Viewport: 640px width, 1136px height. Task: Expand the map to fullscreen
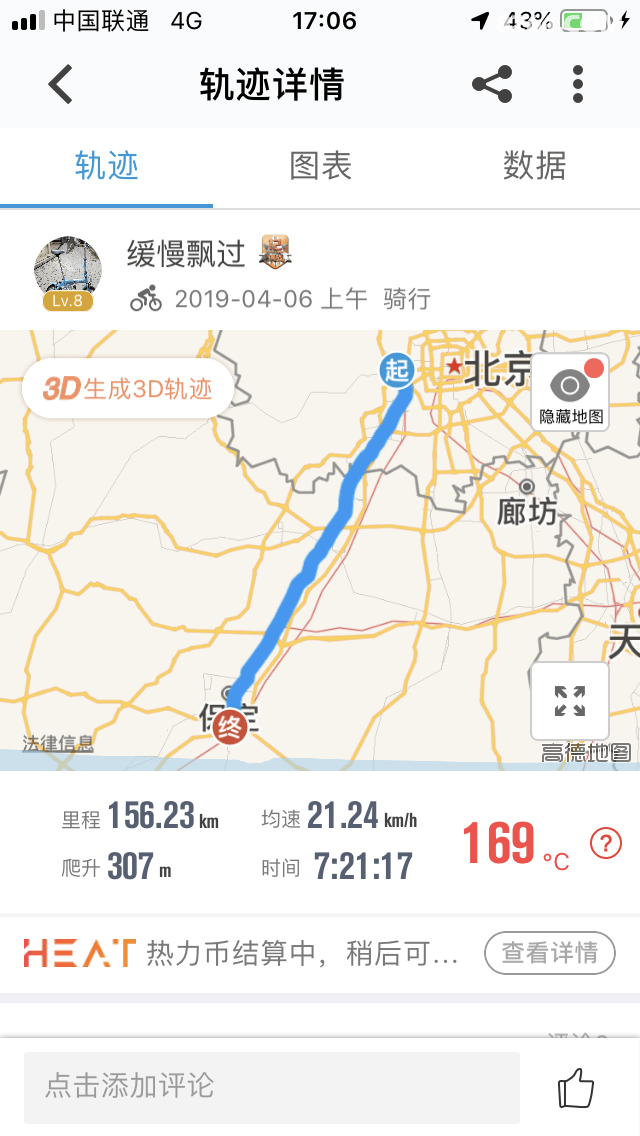569,701
